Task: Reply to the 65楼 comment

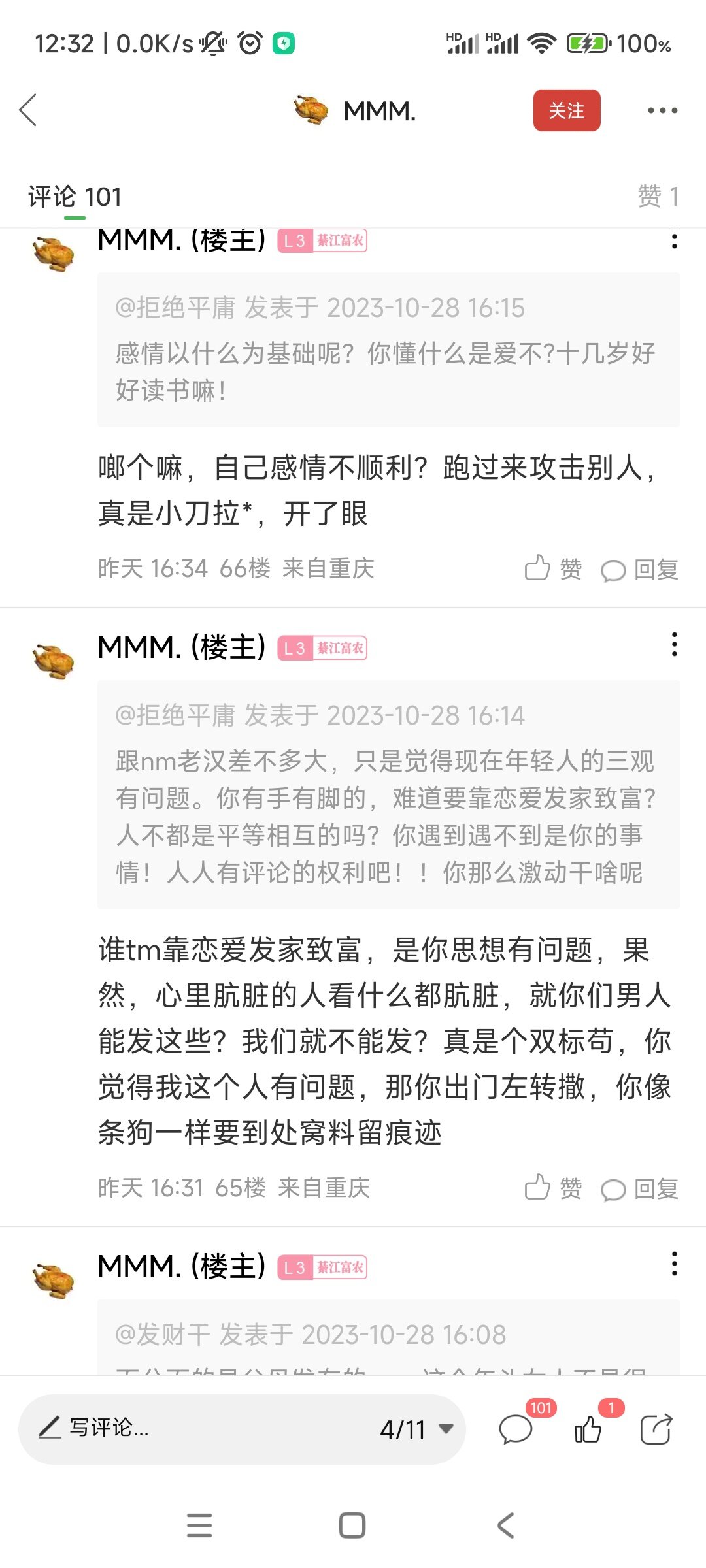Action: click(639, 1189)
